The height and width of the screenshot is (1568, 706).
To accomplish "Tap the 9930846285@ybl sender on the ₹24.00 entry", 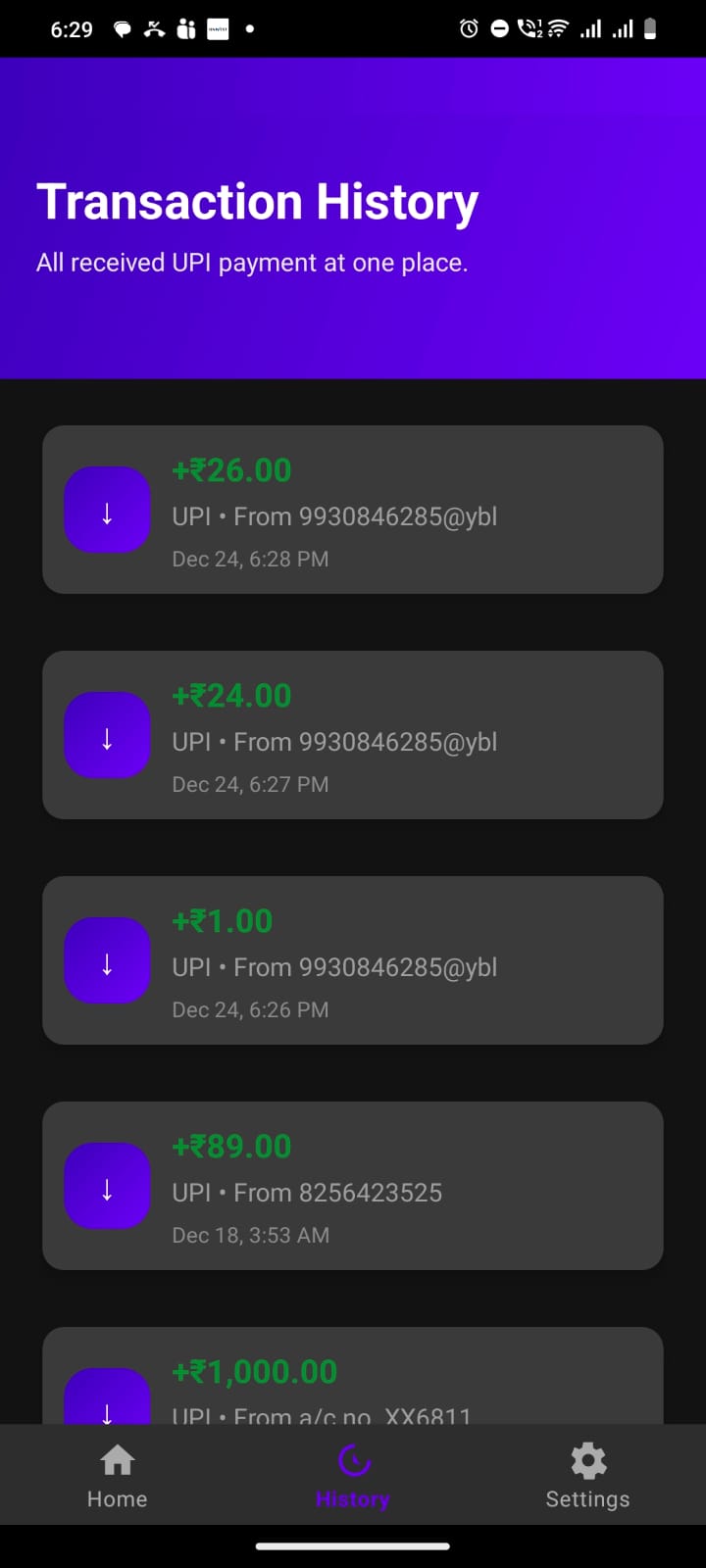I will pos(397,742).
